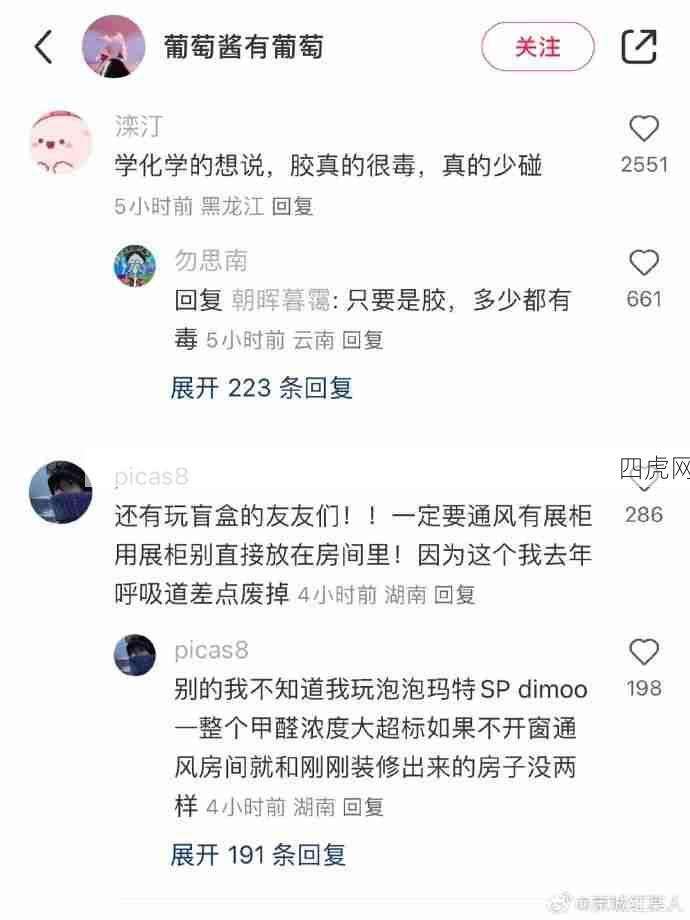The height and width of the screenshot is (920, 690).
Task: Like 勿思南's reply
Action: 644,264
